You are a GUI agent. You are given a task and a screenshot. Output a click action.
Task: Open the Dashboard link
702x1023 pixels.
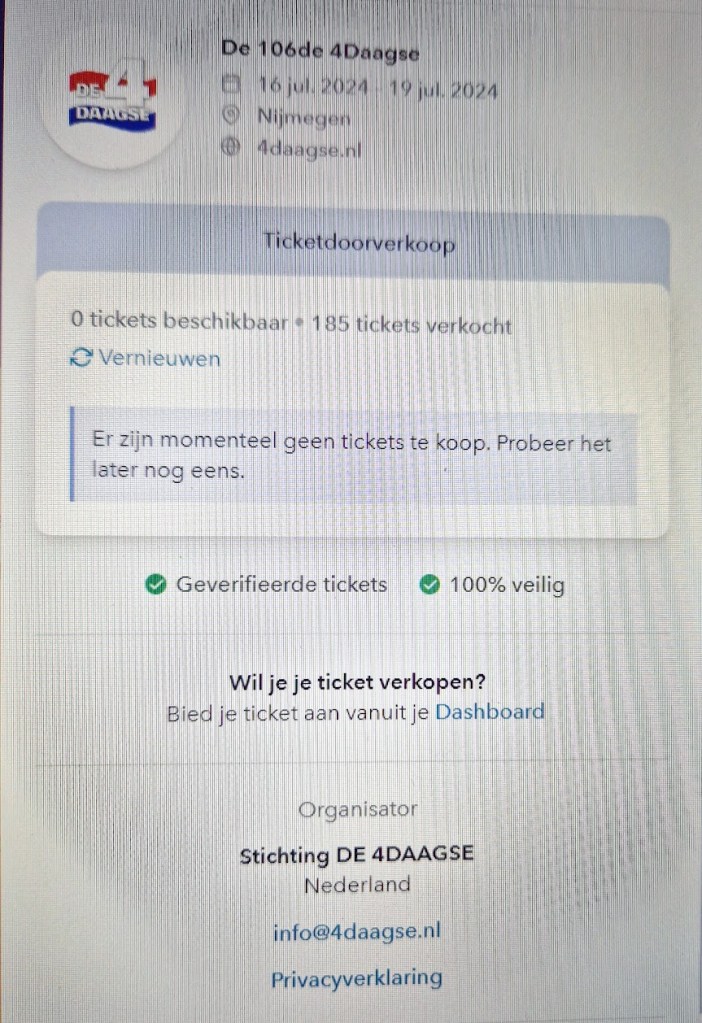pyautogui.click(x=489, y=712)
